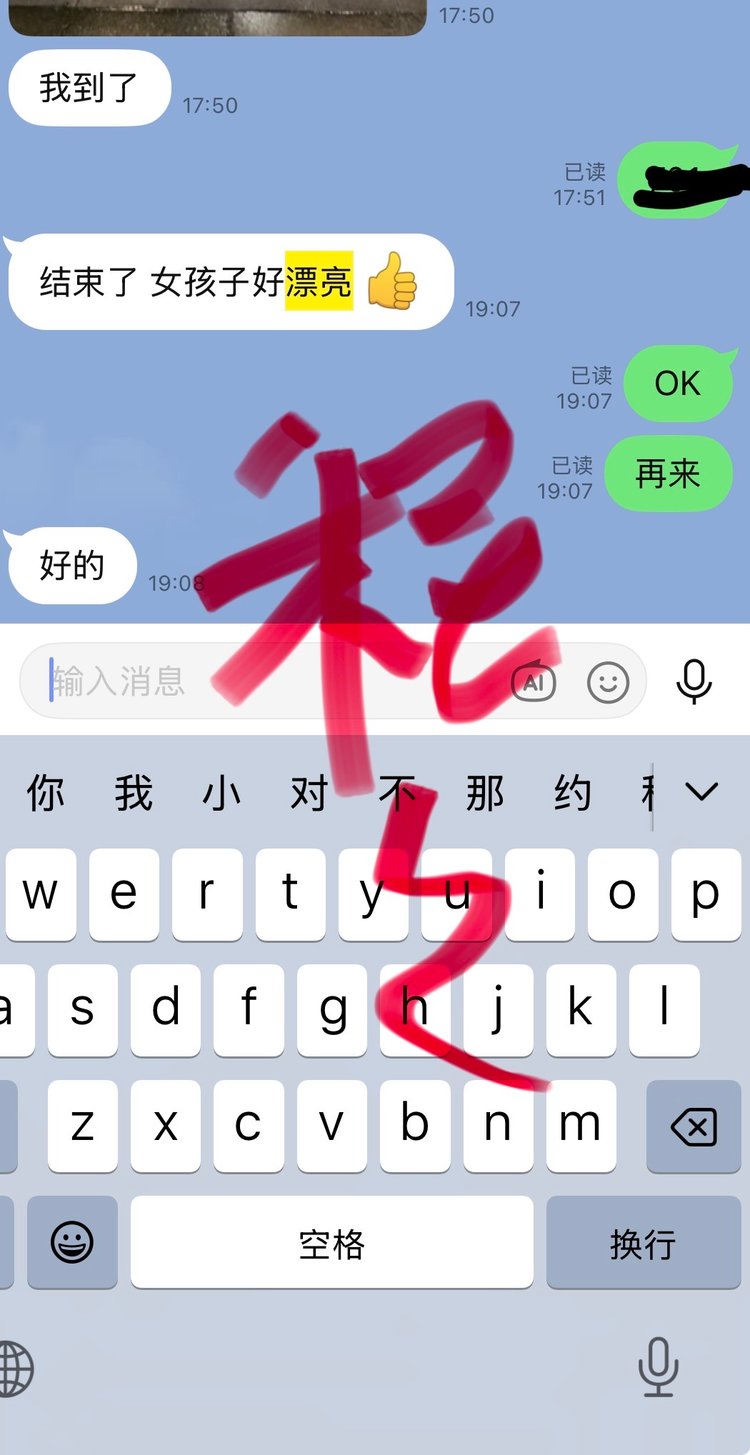Switch keyboard language with the globe key

point(14,1368)
